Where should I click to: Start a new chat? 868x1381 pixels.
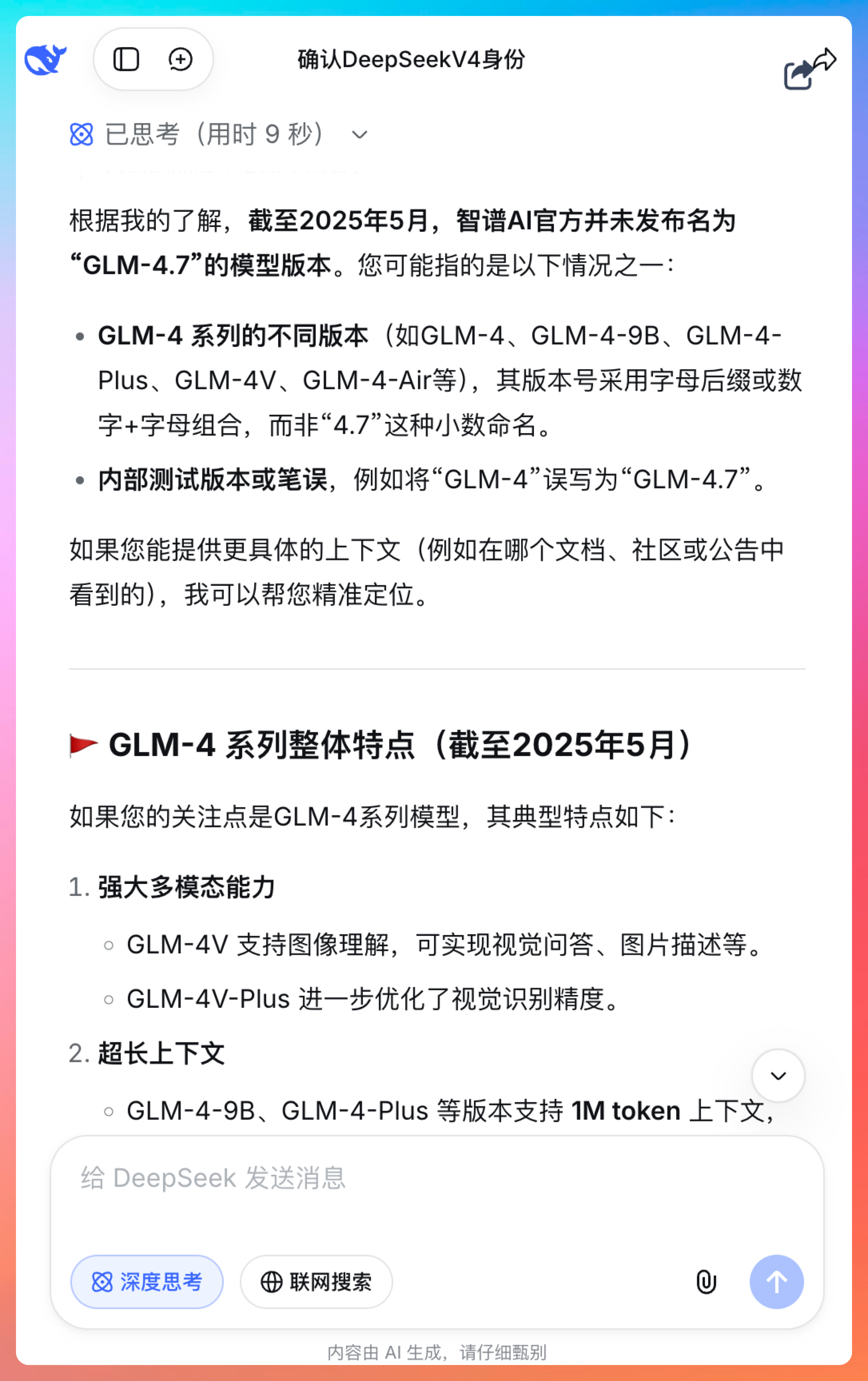(x=180, y=59)
